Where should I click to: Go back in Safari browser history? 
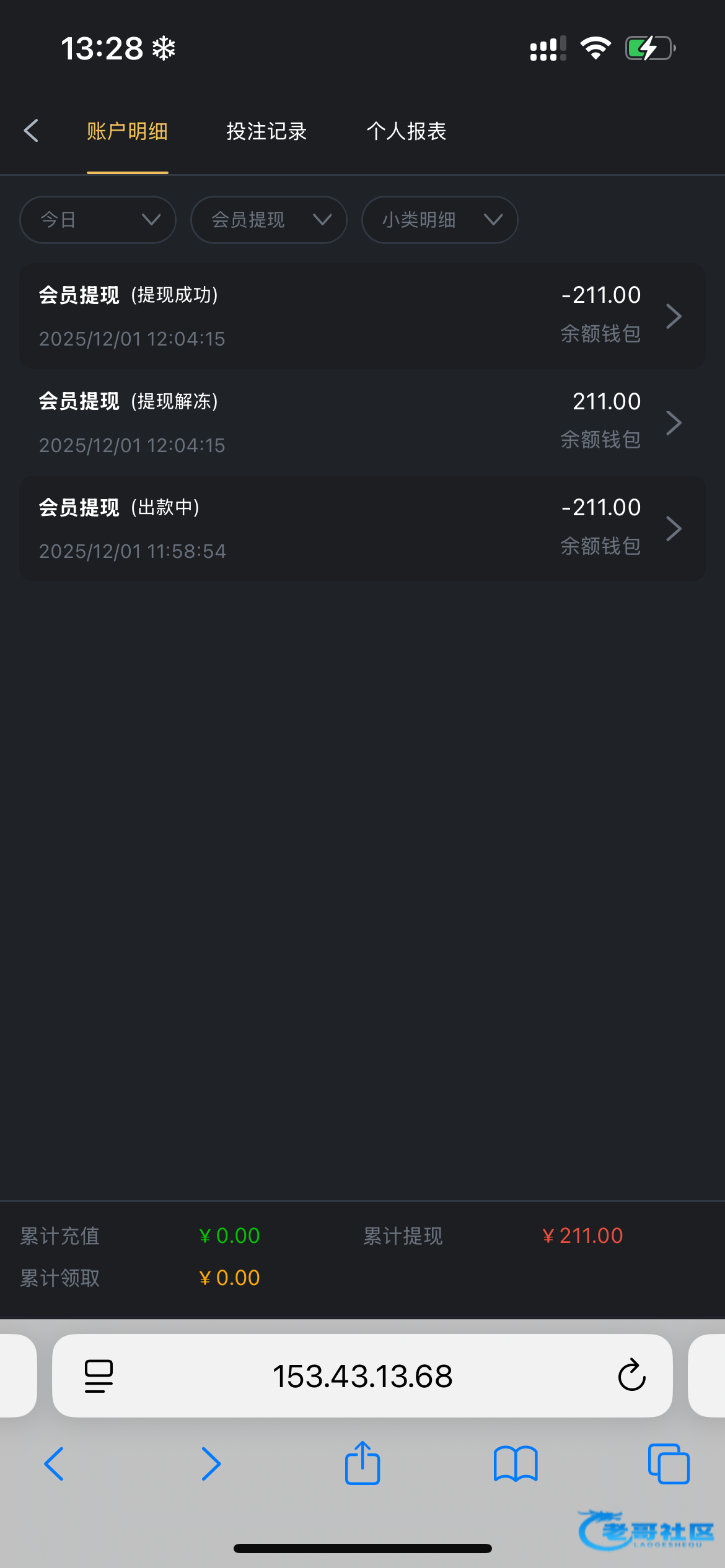point(54,1464)
